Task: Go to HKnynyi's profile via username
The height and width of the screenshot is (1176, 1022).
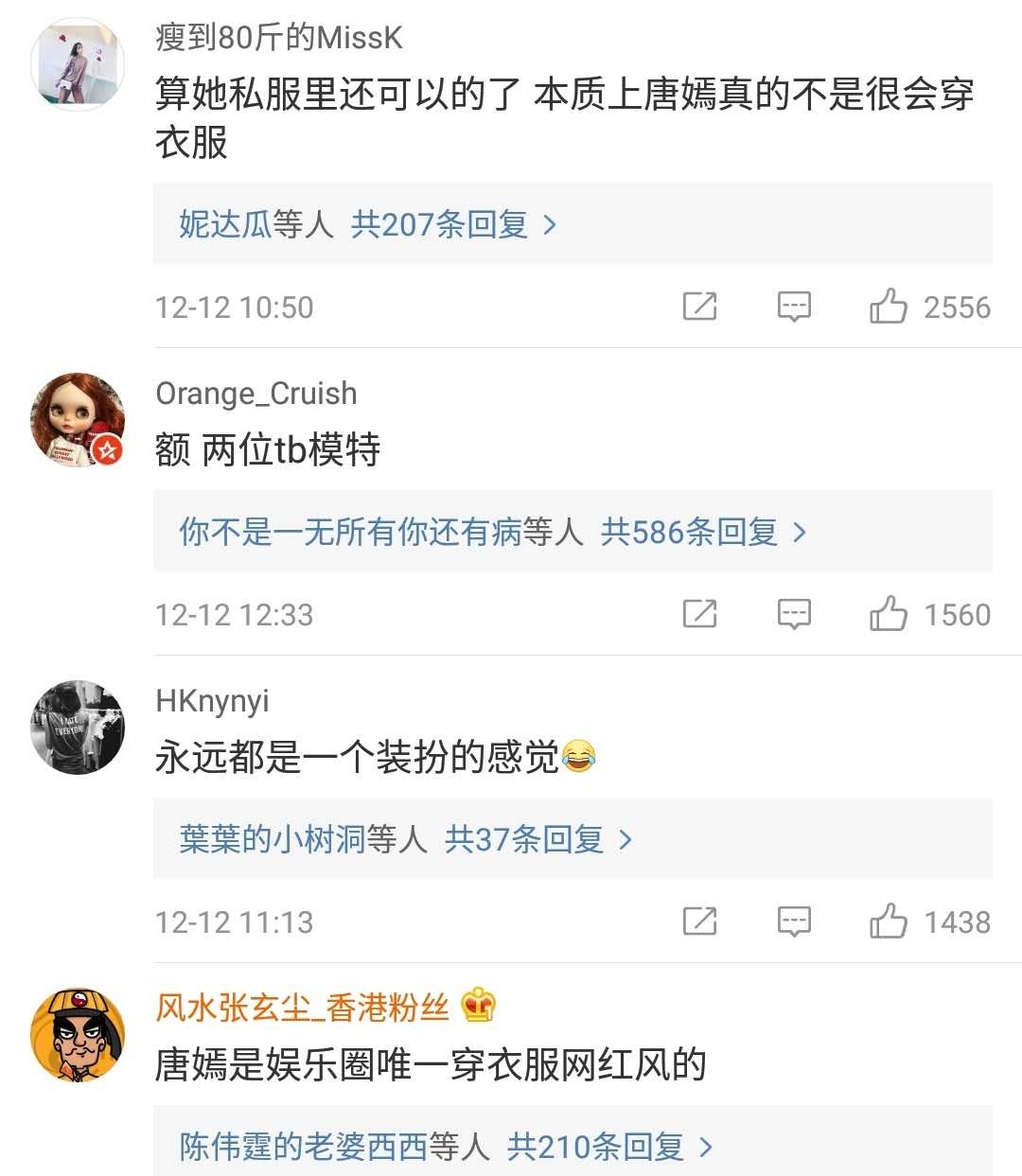Action: 212,700
